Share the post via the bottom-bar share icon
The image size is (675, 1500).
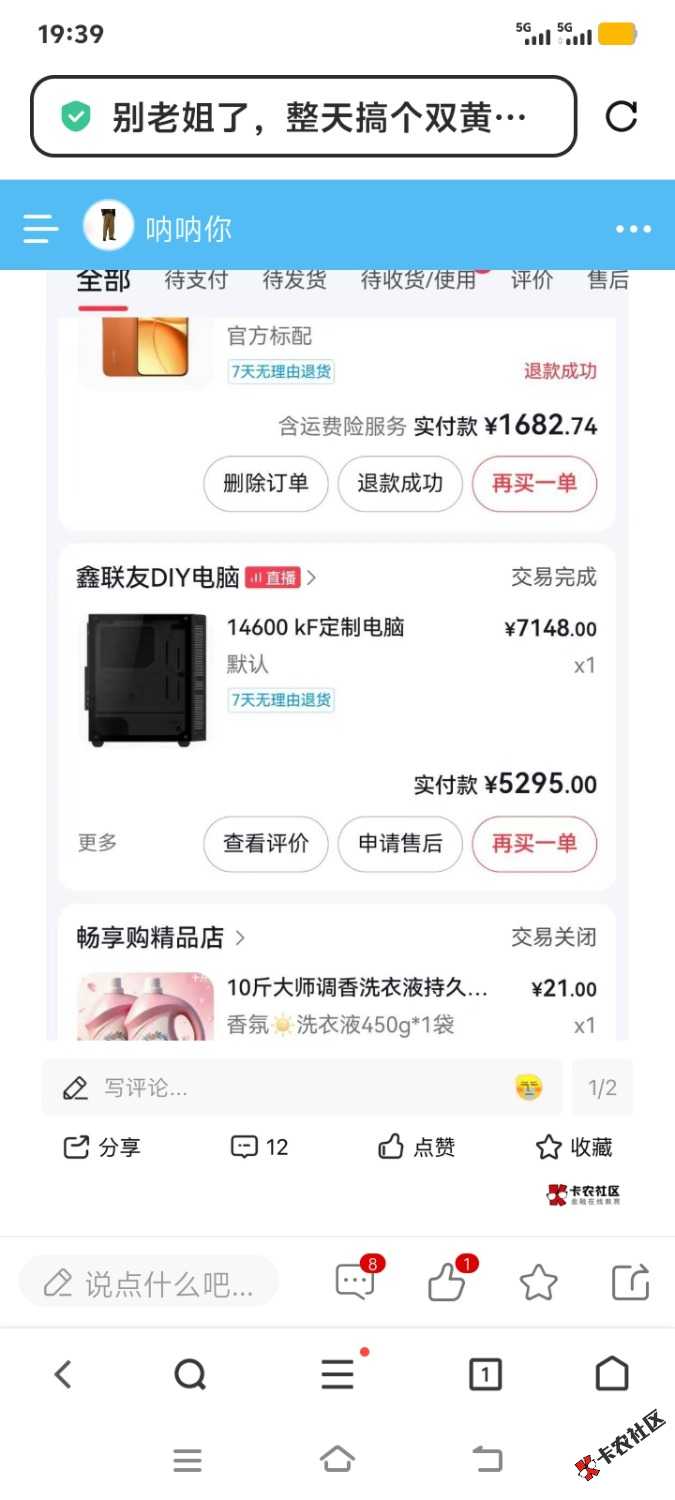tap(630, 1282)
